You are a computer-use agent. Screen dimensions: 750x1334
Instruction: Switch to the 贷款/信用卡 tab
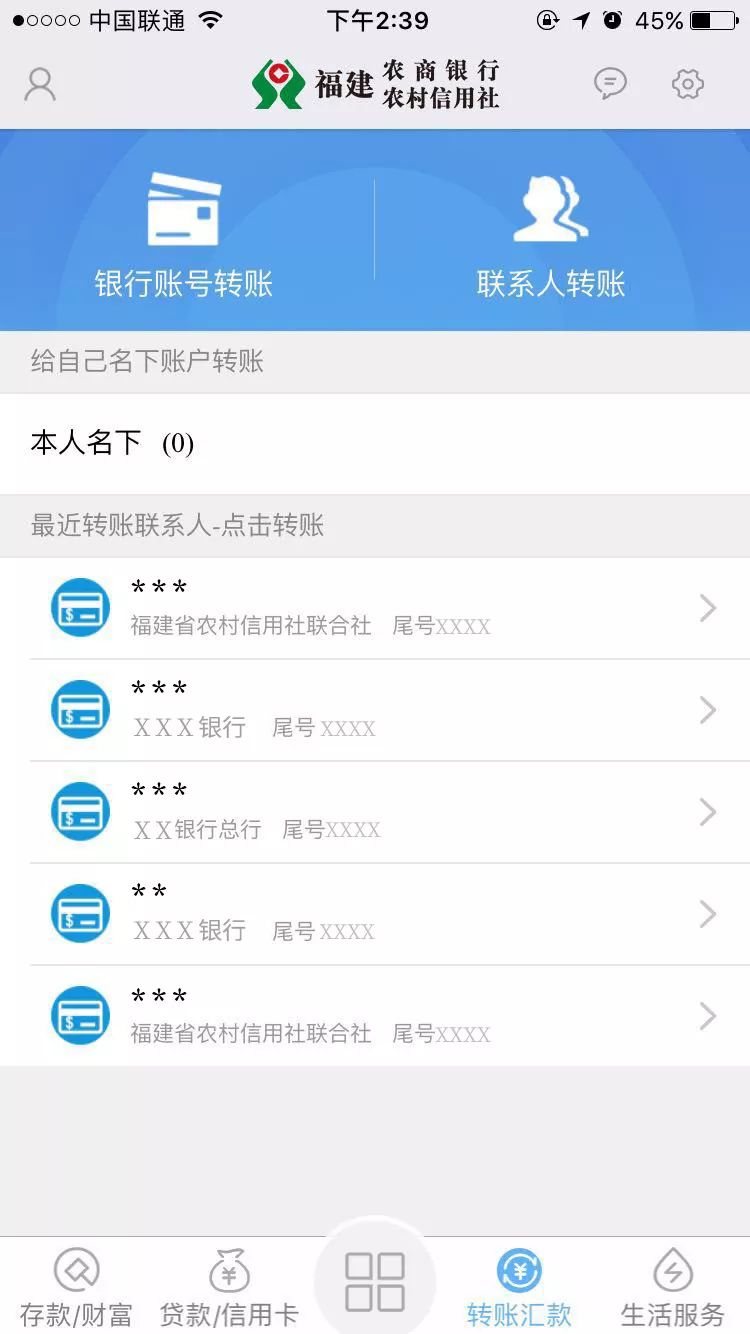point(229,1288)
